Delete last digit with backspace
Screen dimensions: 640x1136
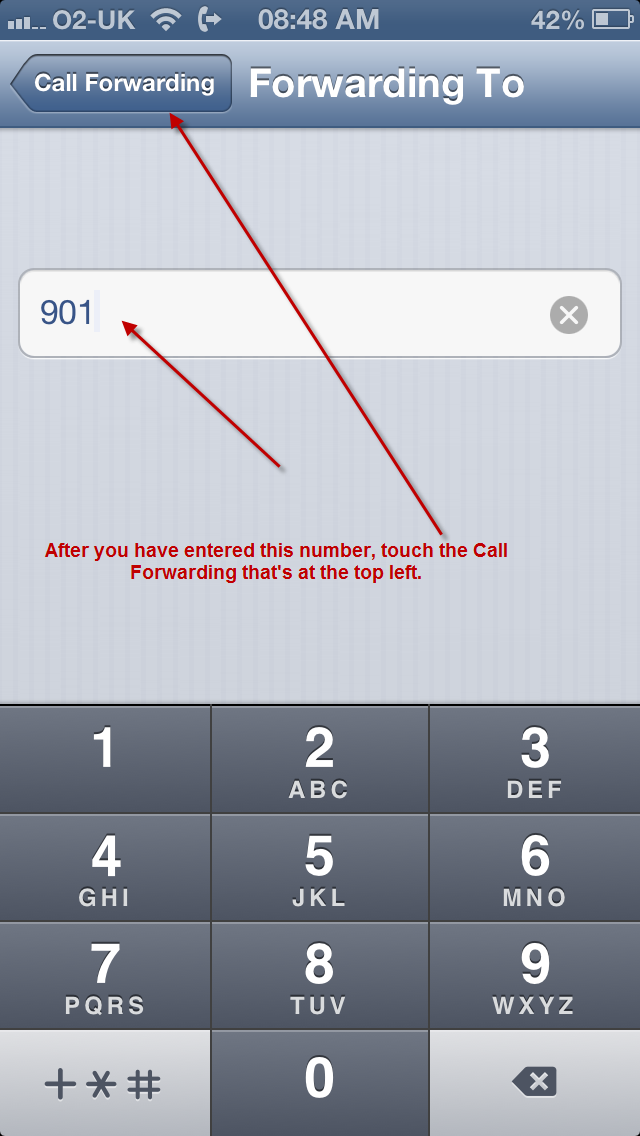(535, 1082)
